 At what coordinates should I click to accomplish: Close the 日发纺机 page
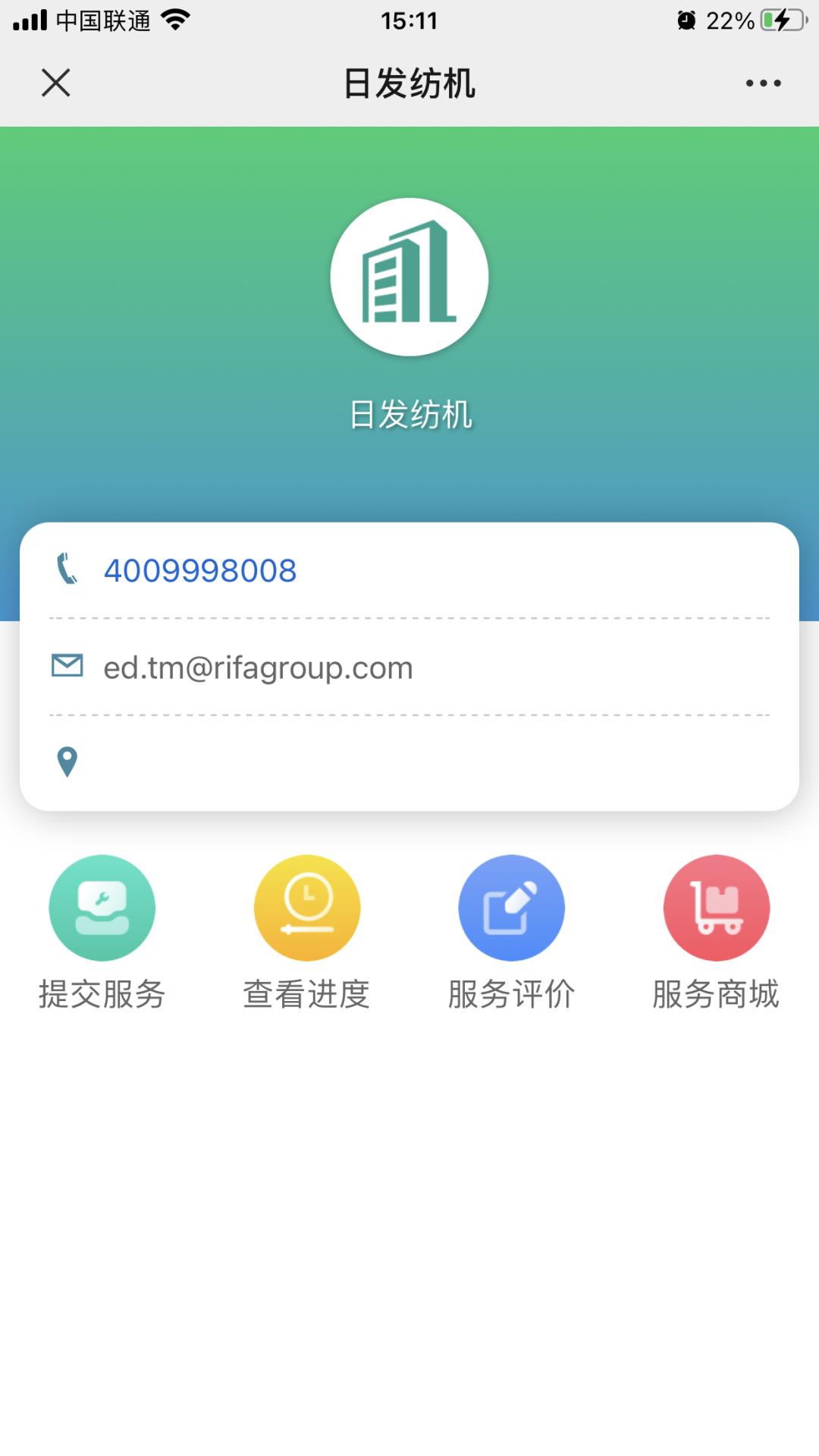(55, 83)
